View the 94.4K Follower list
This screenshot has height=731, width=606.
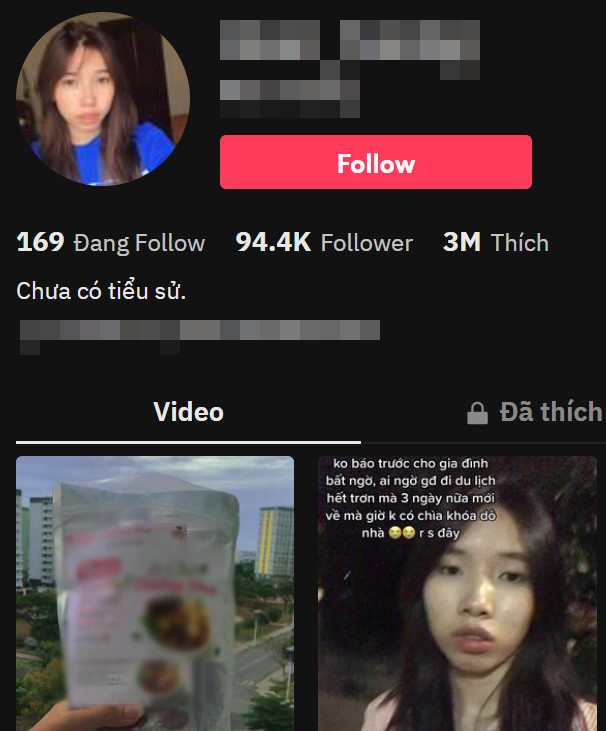click(324, 243)
